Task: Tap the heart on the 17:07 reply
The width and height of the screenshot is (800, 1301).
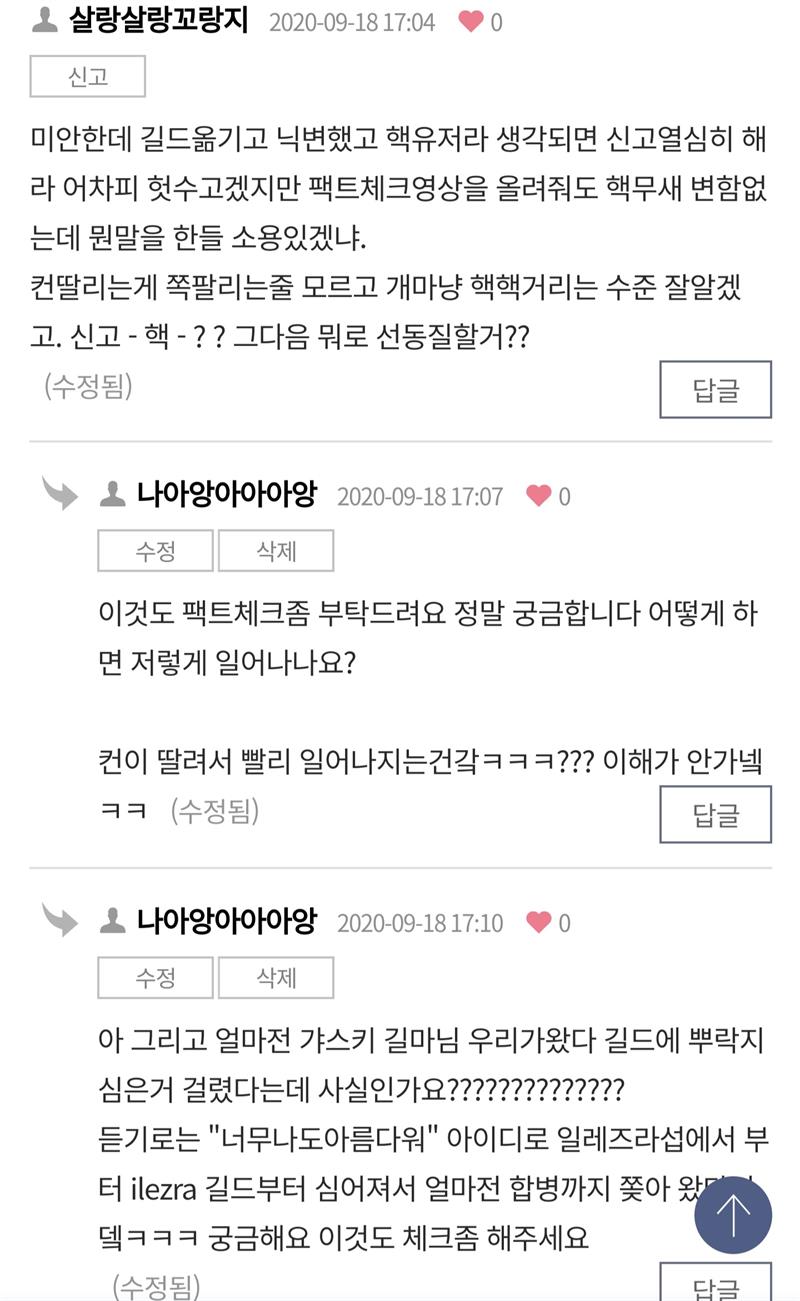Action: pyautogui.click(x=539, y=495)
